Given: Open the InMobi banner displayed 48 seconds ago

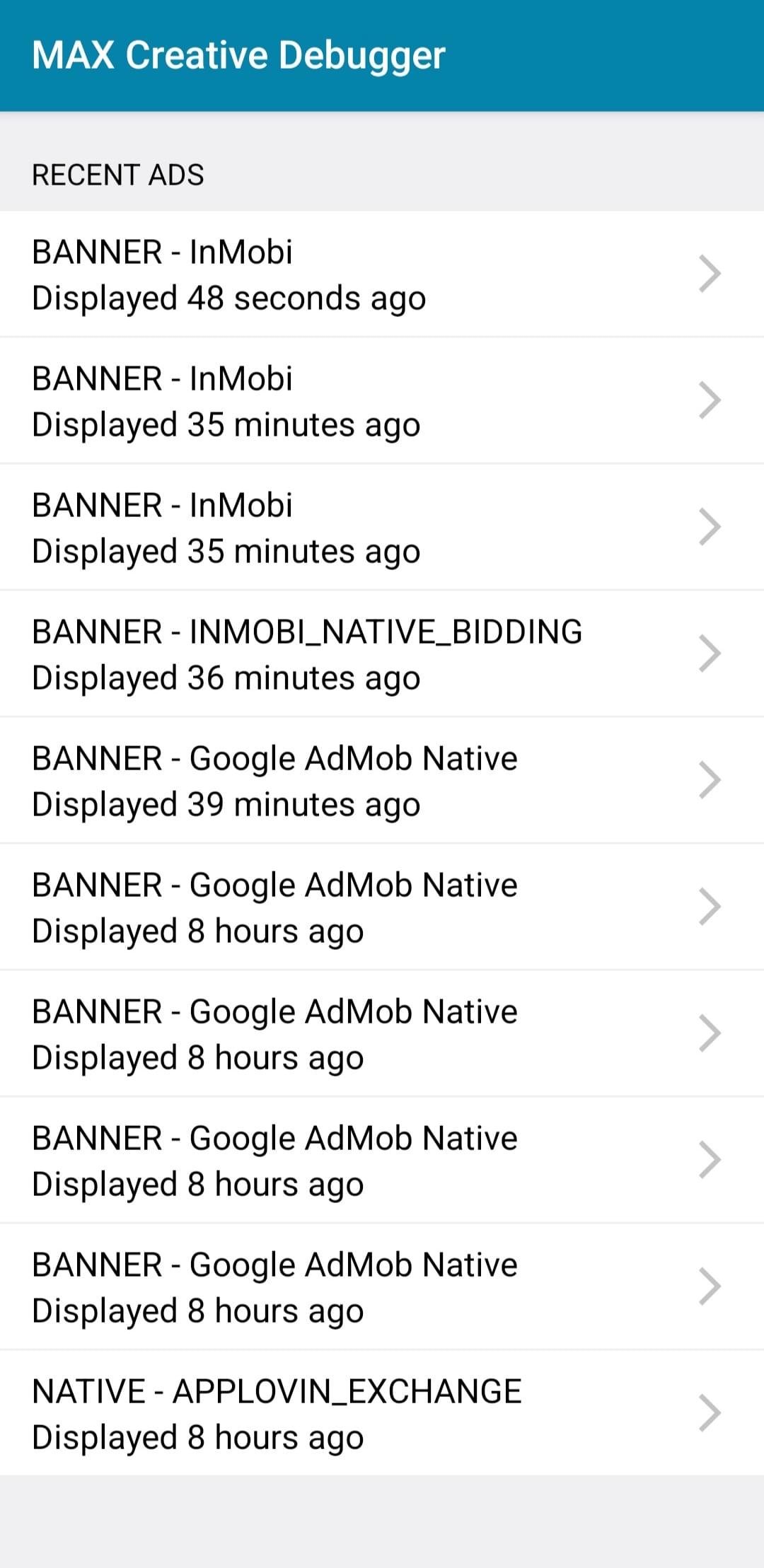Looking at the screenshot, I should [382, 274].
